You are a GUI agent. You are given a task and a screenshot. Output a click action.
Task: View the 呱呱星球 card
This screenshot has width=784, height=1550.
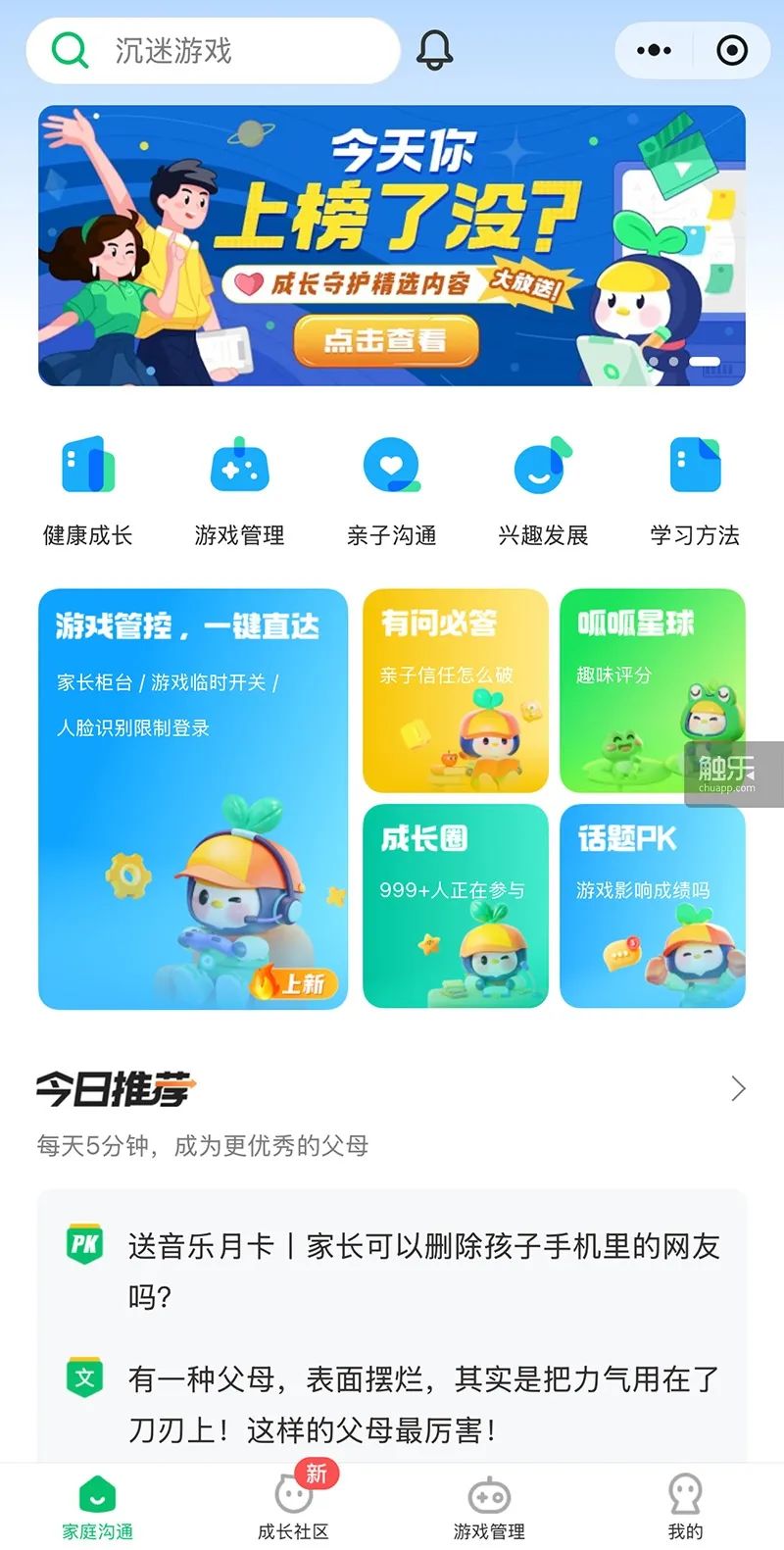(x=652, y=690)
